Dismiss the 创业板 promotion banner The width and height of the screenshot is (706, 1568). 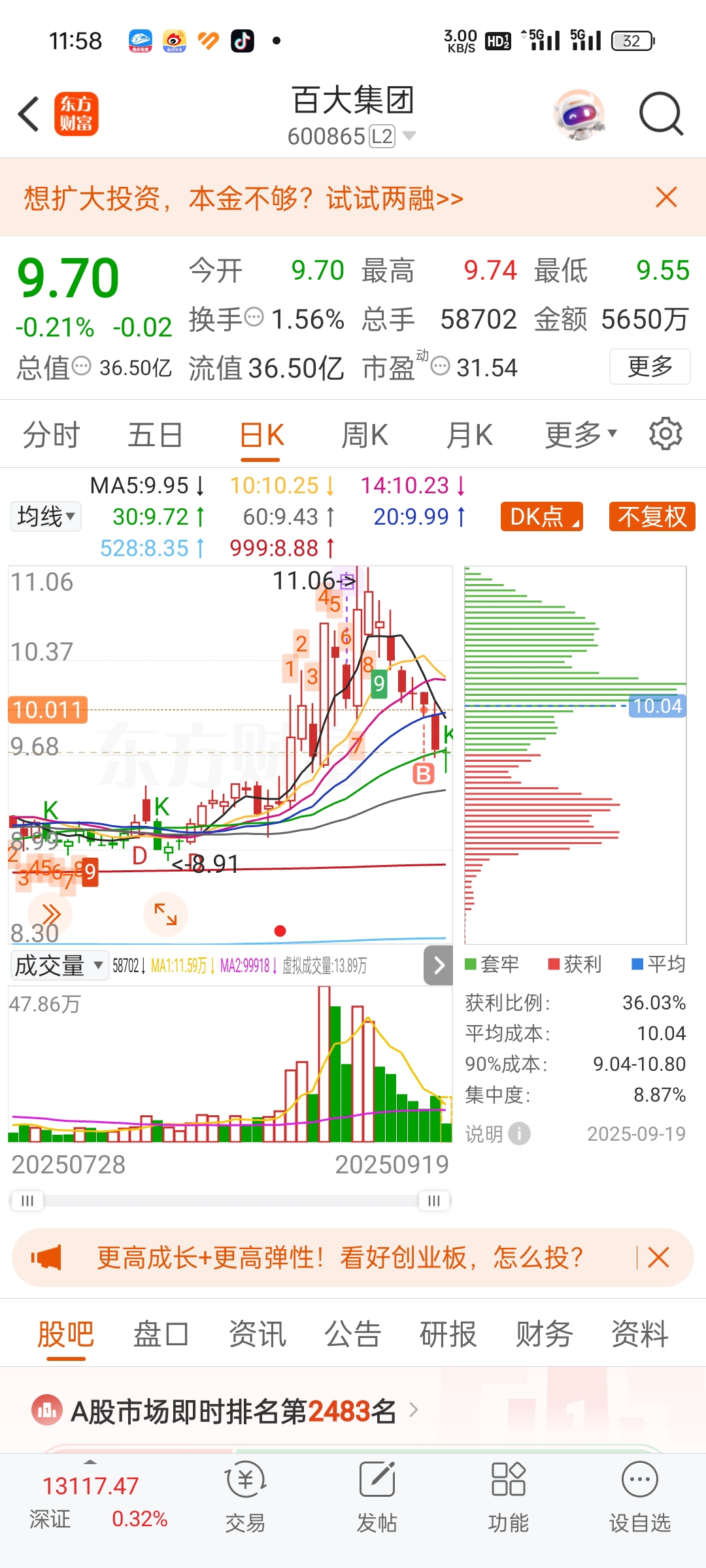(658, 1257)
